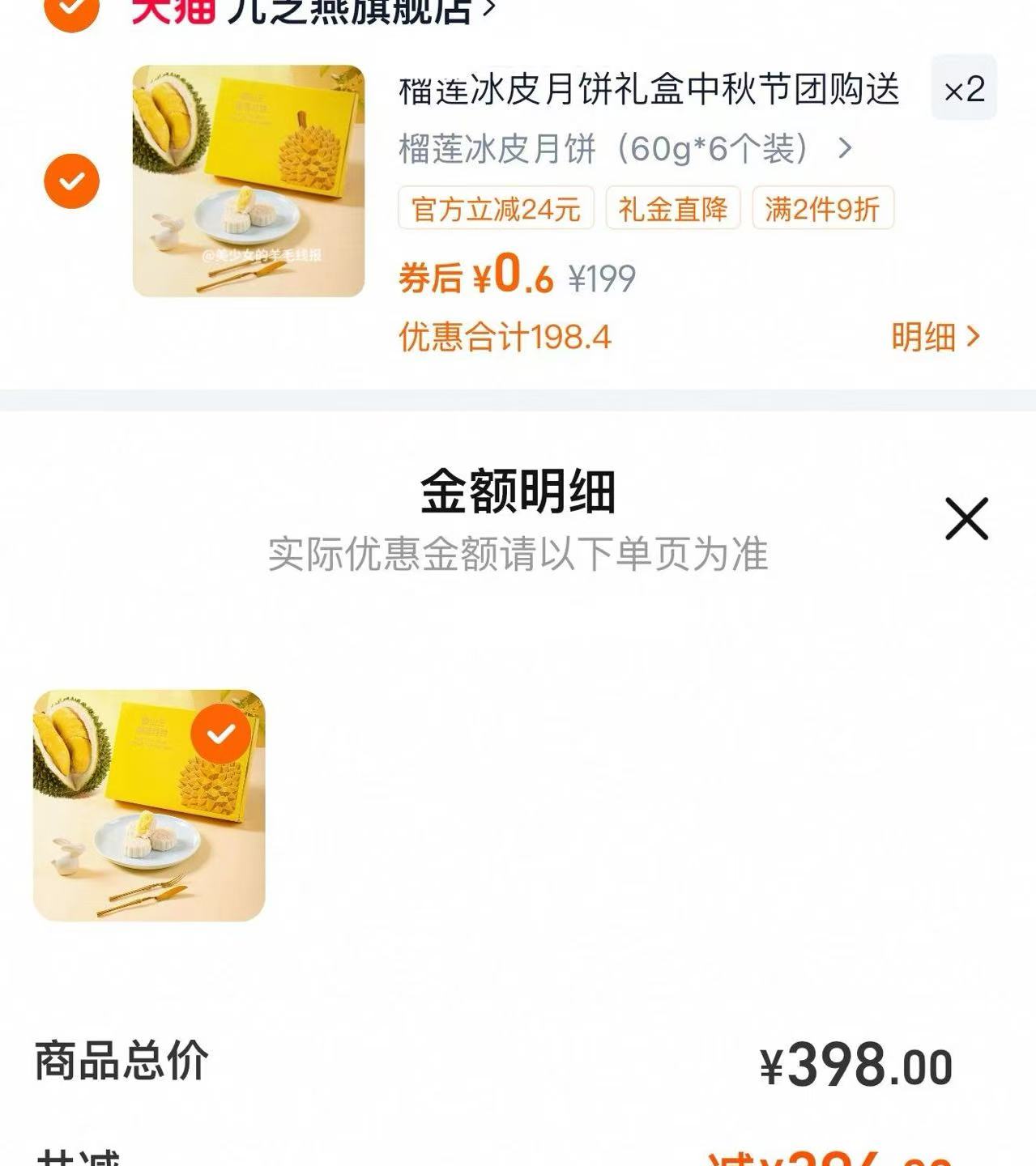Click the crossed-out ¥199 original price
The image size is (1036, 1166).
[x=603, y=278]
